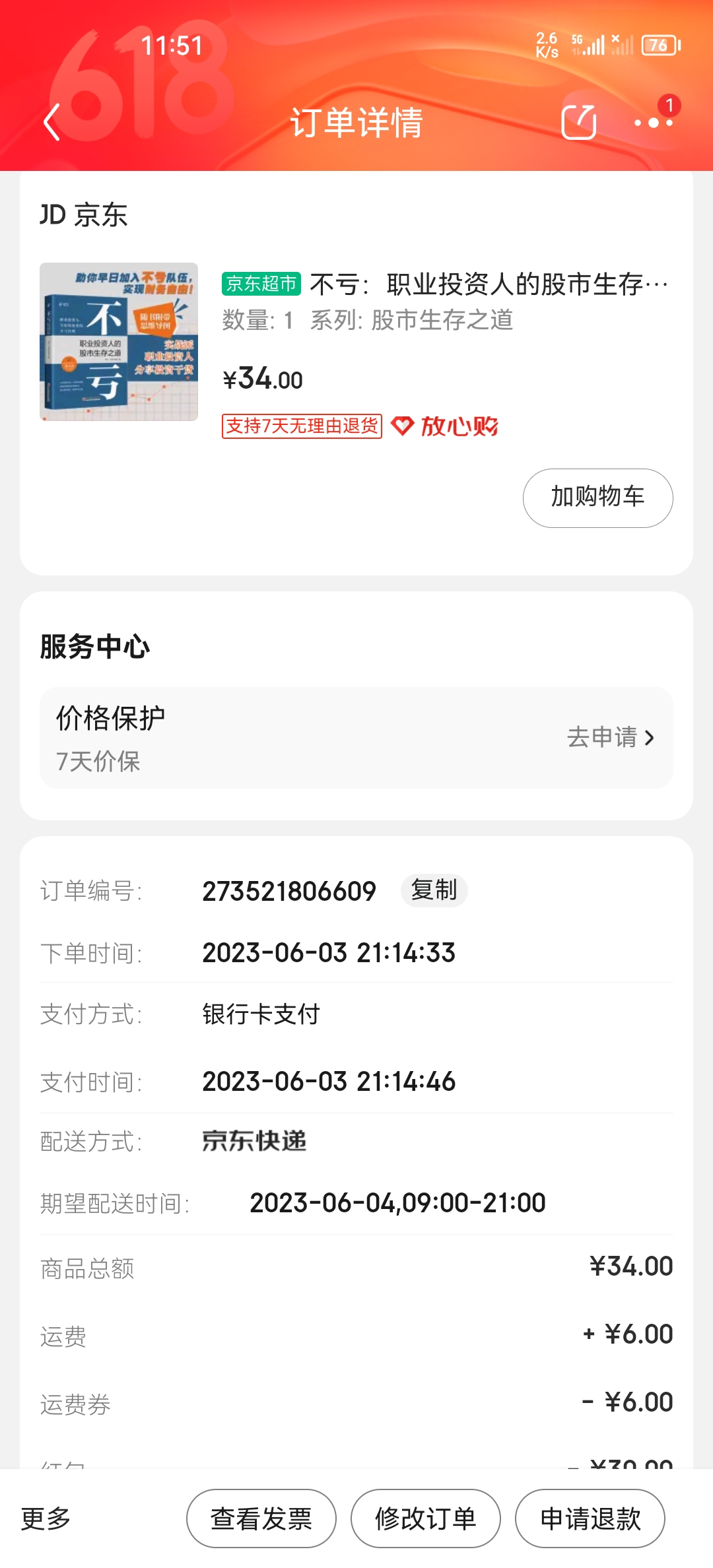Apply for 价格保护 via 去申请

click(x=610, y=737)
